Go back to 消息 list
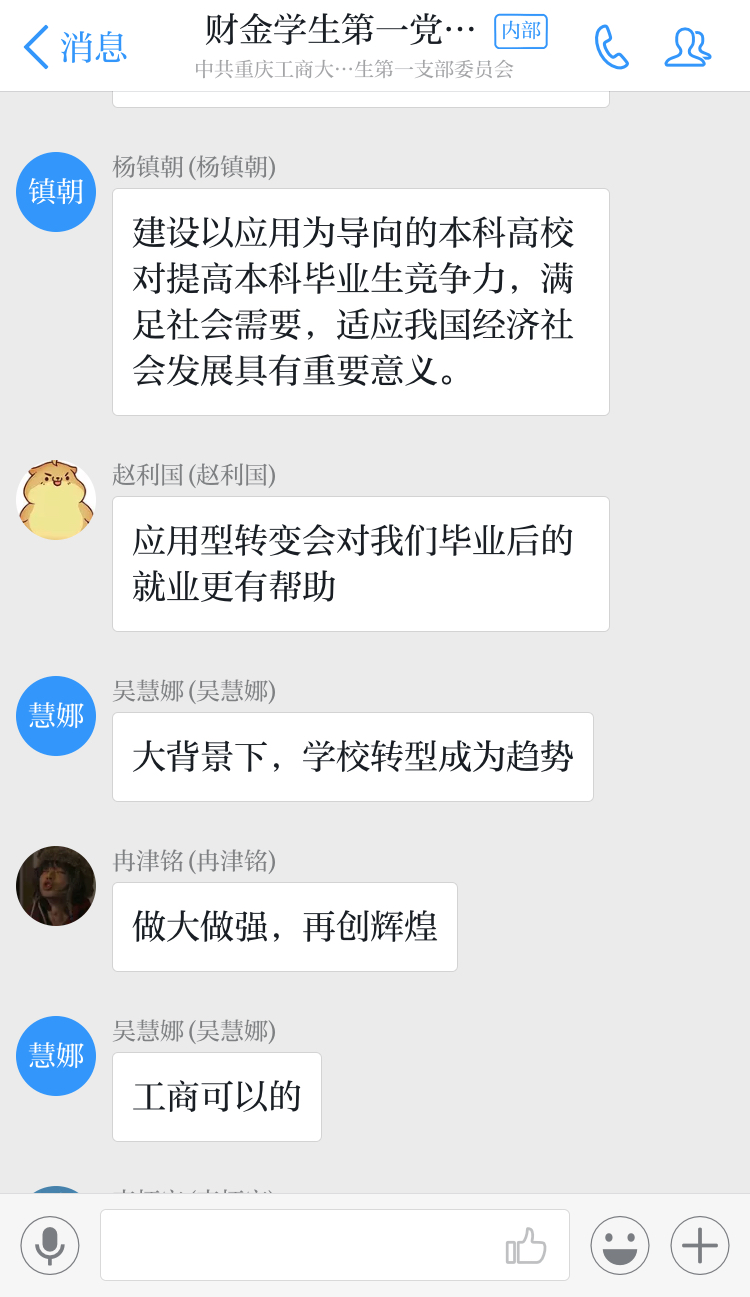Screen dimensions: 750x1297 (x=74, y=47)
